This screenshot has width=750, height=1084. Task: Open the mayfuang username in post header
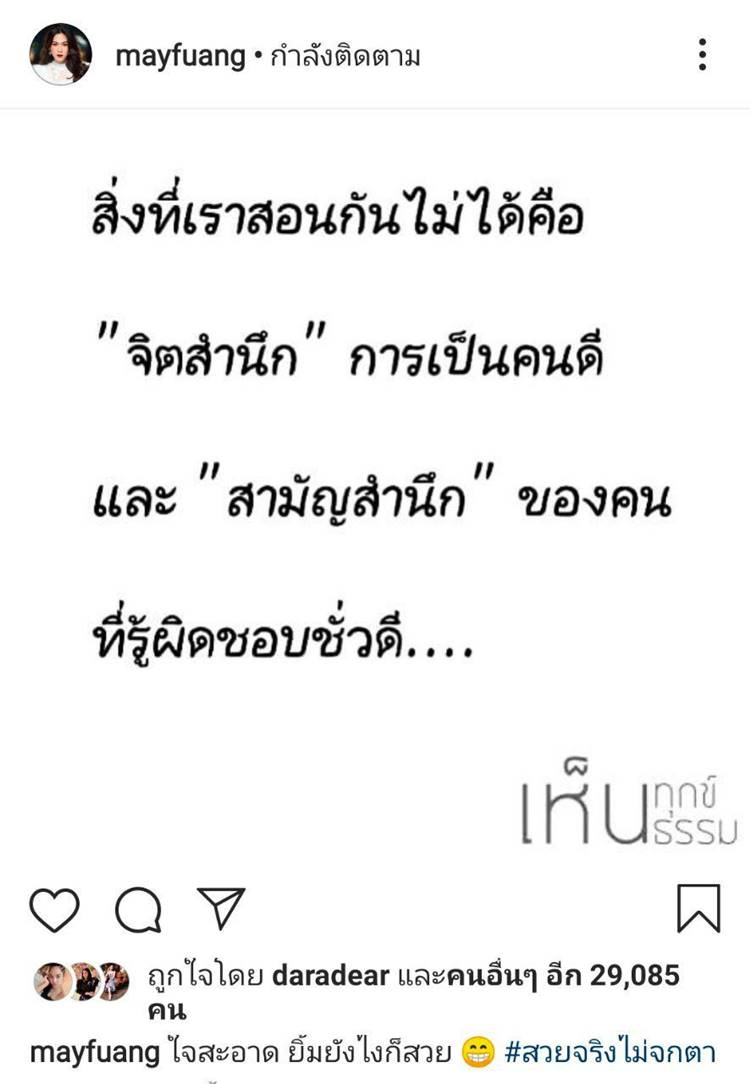[x=180, y=56]
